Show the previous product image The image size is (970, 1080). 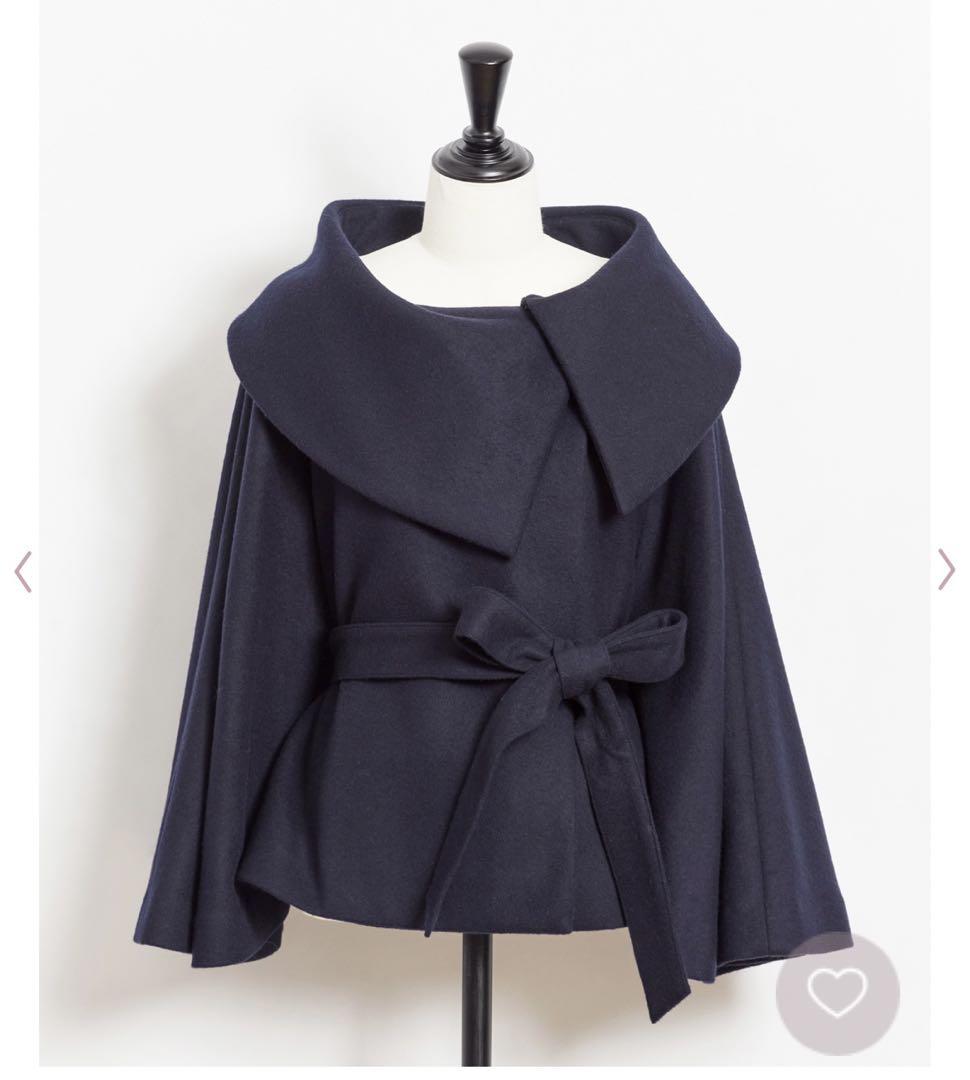click(x=22, y=571)
